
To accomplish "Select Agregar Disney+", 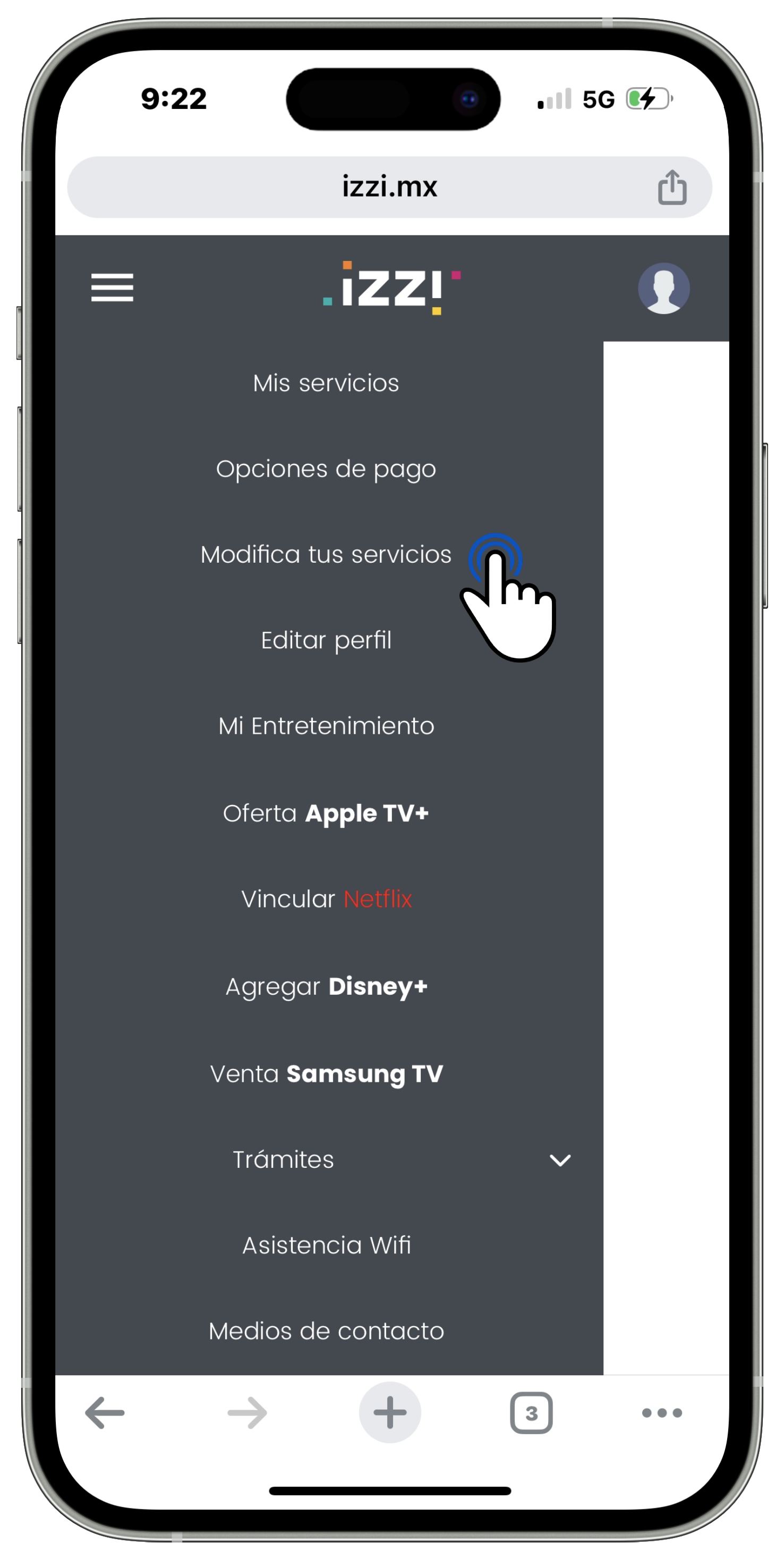I will click(x=326, y=987).
